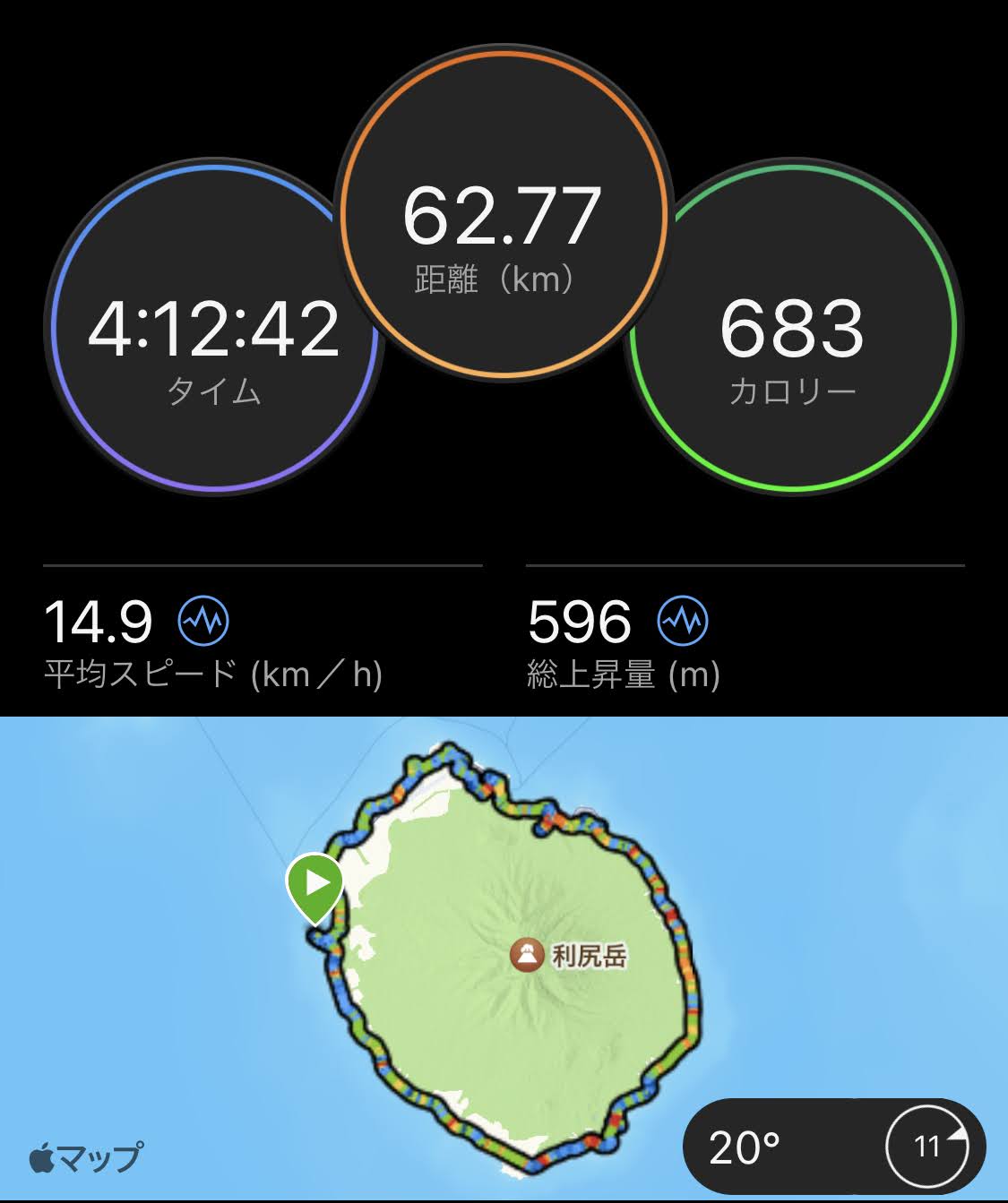Viewport: 1008px width, 1203px height.
Task: Open the Rishiri island route map
Action: click(502, 950)
